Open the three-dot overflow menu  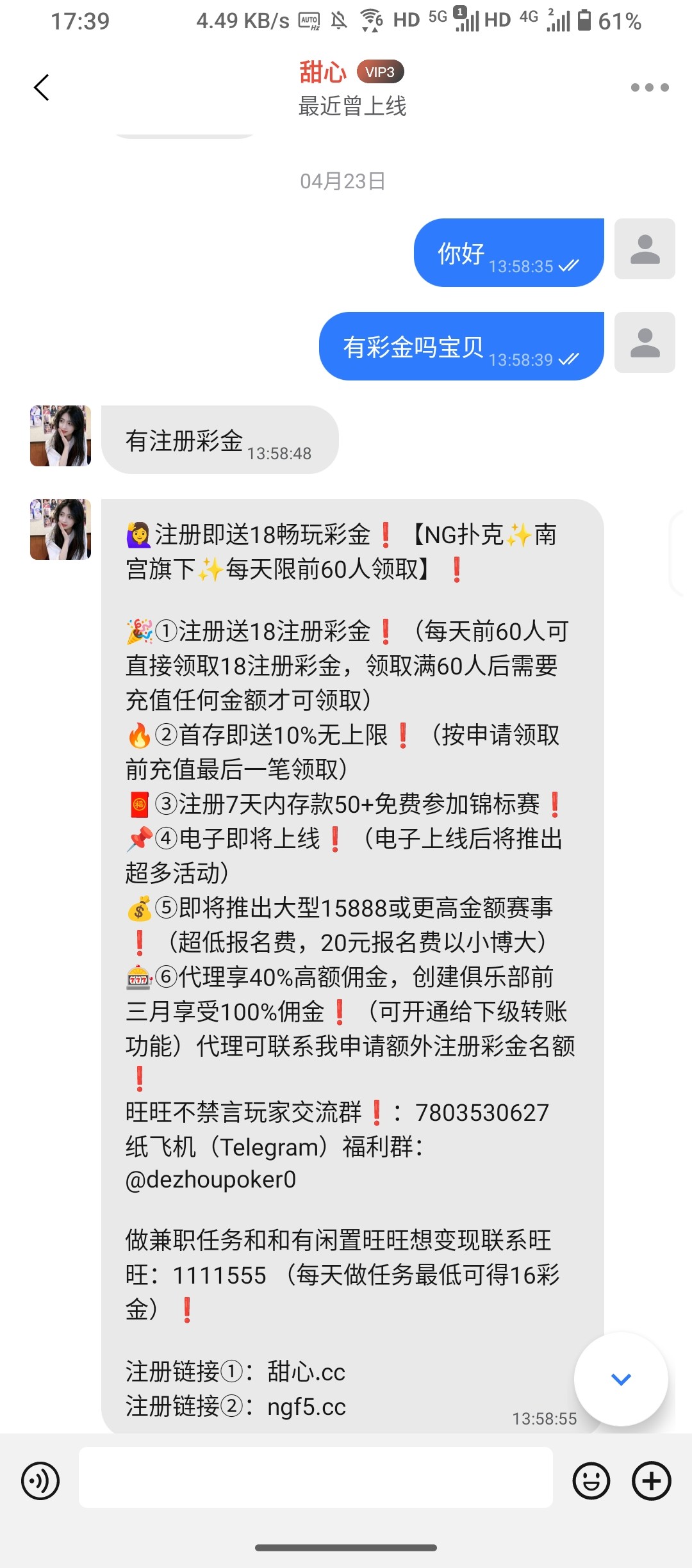(x=649, y=88)
